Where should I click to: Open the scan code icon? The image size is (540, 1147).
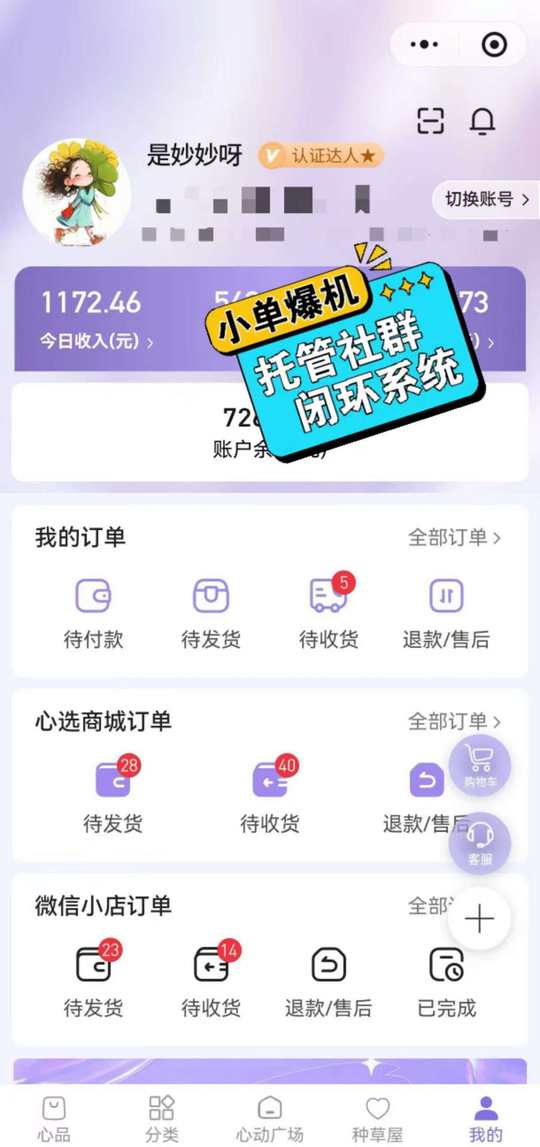coord(430,120)
